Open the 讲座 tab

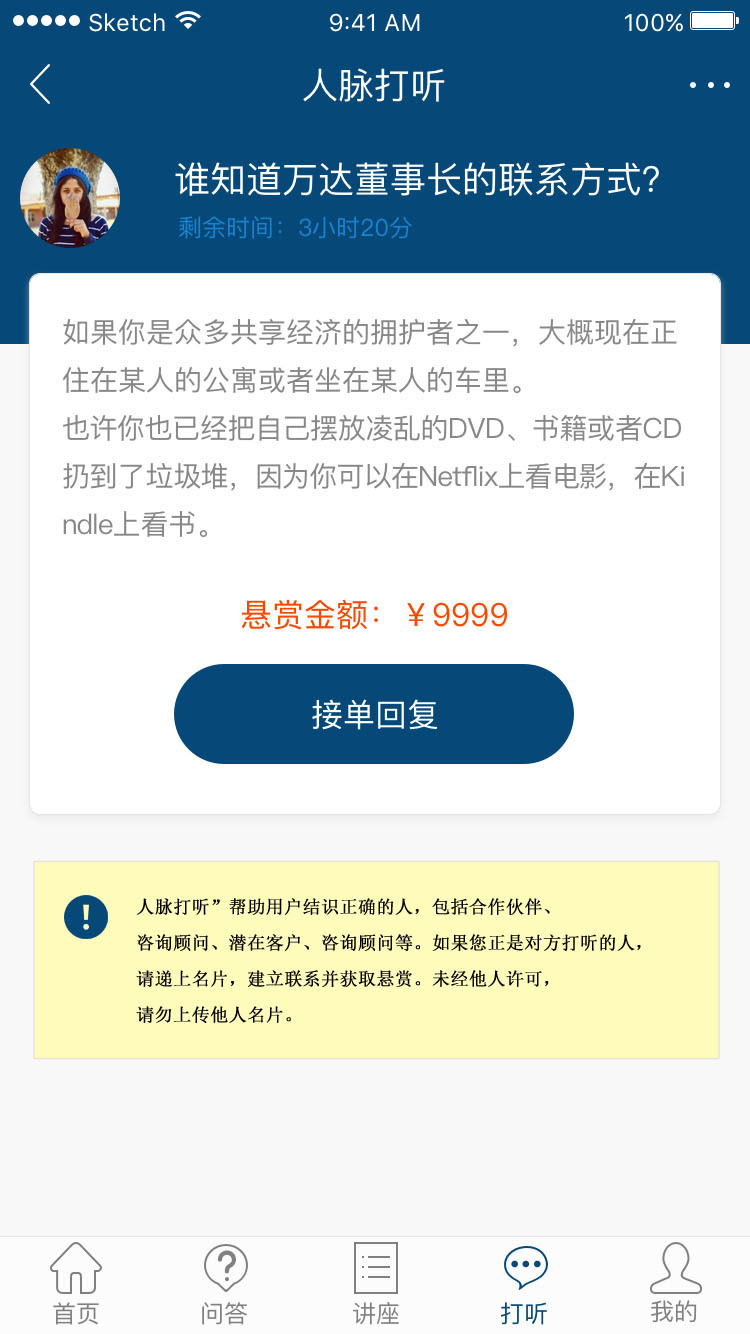376,1283
